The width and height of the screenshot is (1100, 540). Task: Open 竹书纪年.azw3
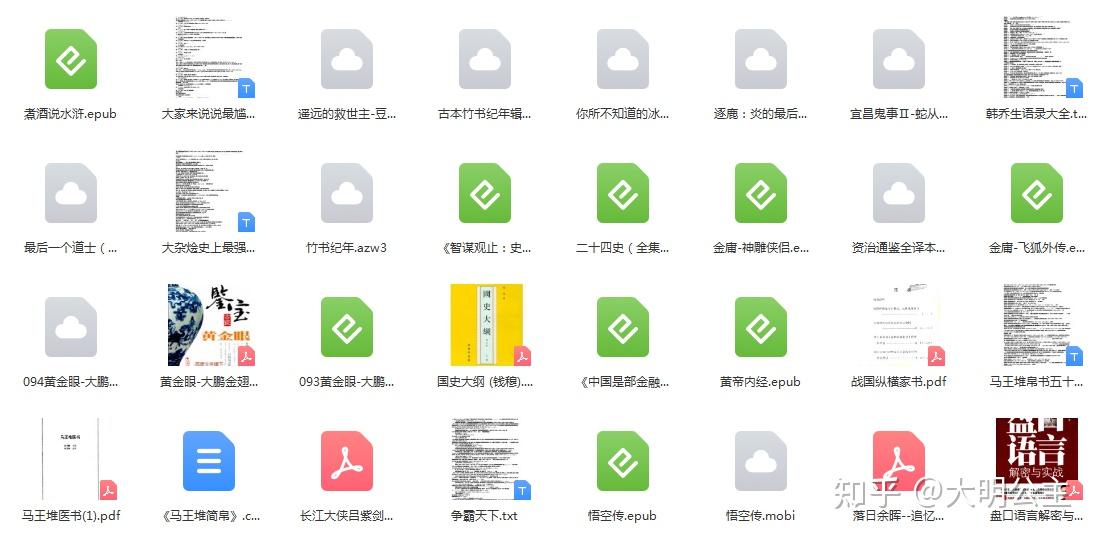click(346, 194)
